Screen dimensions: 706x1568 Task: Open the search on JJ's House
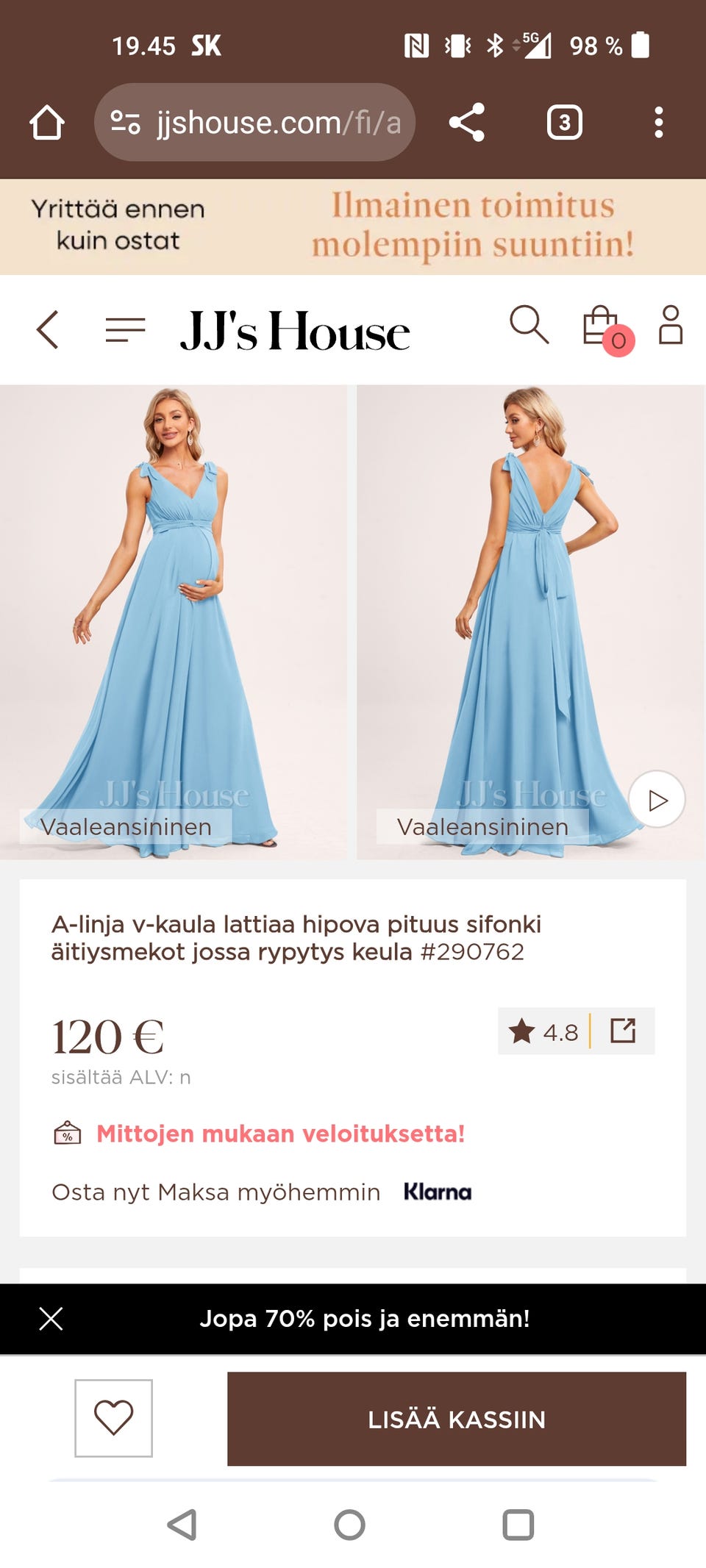528,329
